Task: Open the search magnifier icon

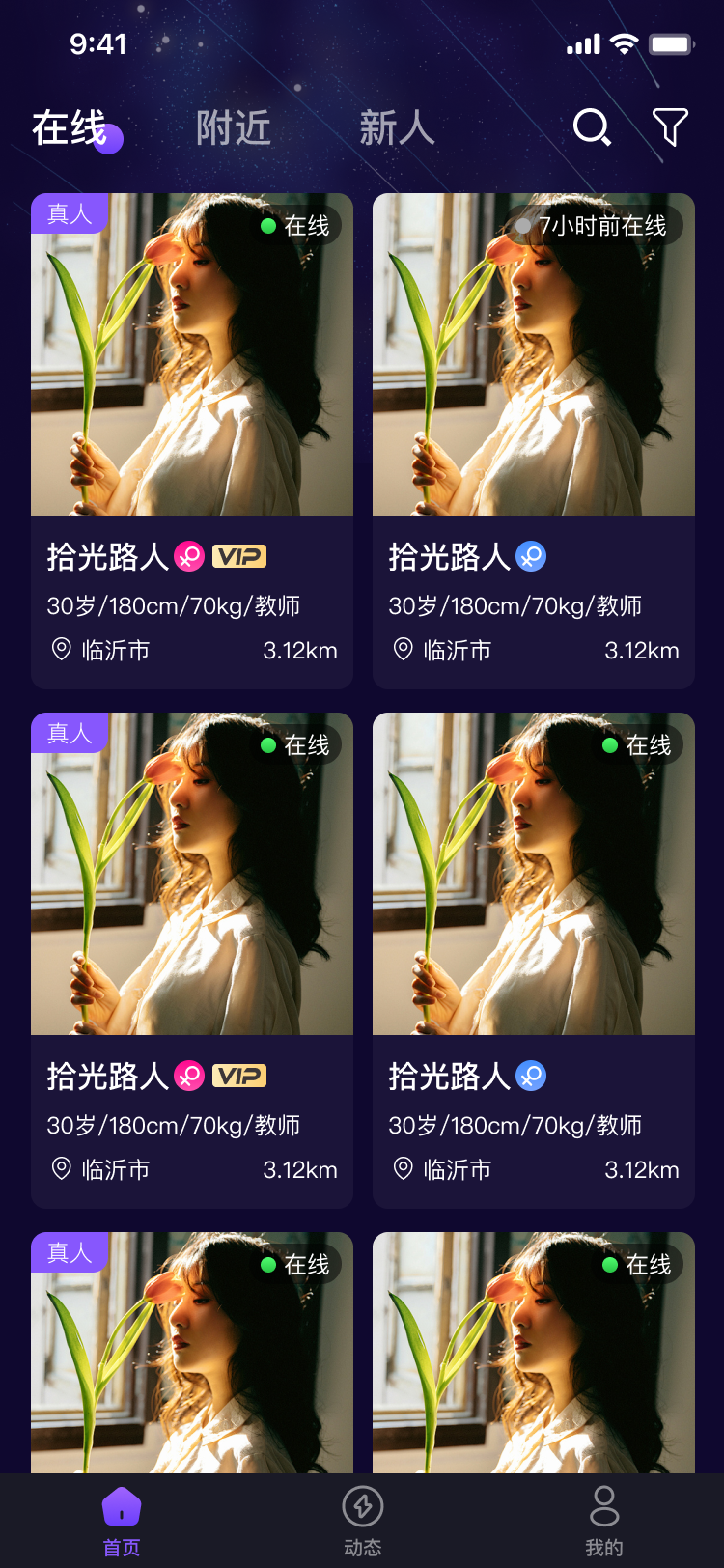Action: [x=592, y=126]
